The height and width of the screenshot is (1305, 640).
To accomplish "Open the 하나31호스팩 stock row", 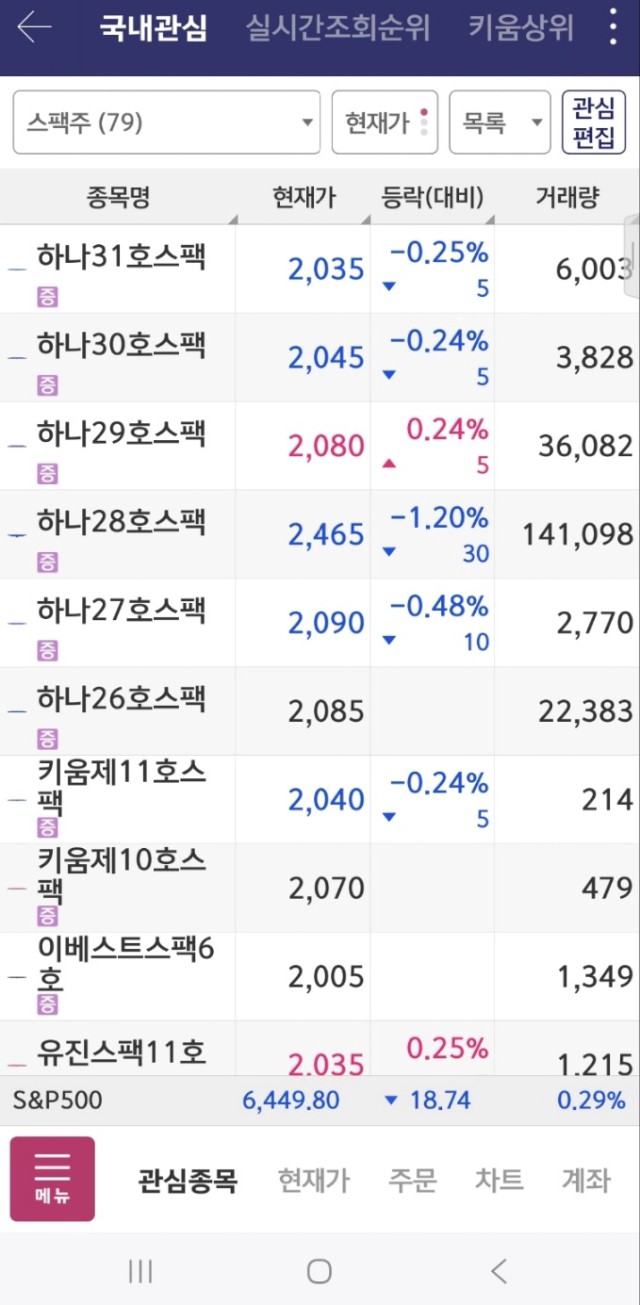I will 320,269.
